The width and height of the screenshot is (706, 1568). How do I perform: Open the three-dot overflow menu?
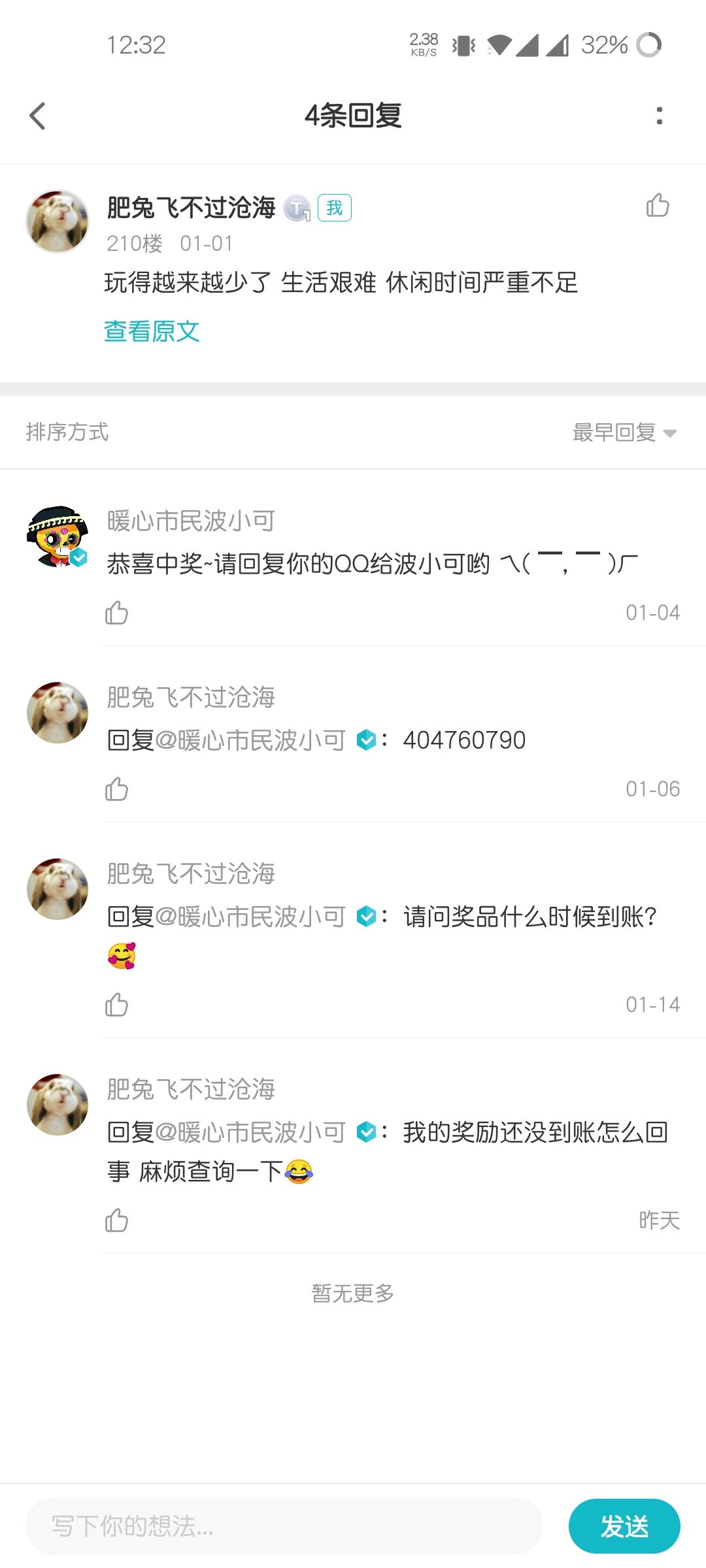click(659, 116)
